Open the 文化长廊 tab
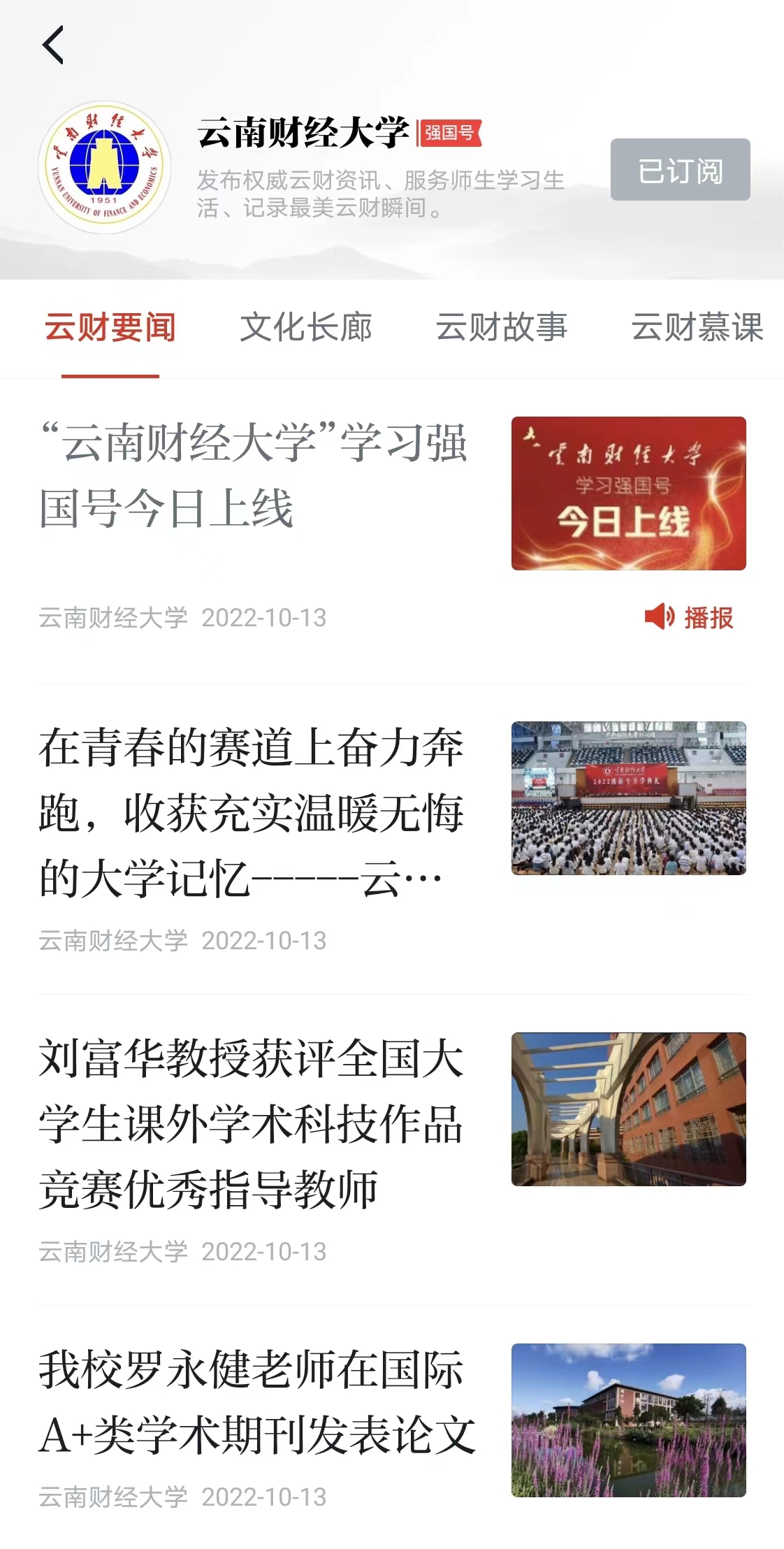784x1549 pixels. [305, 327]
